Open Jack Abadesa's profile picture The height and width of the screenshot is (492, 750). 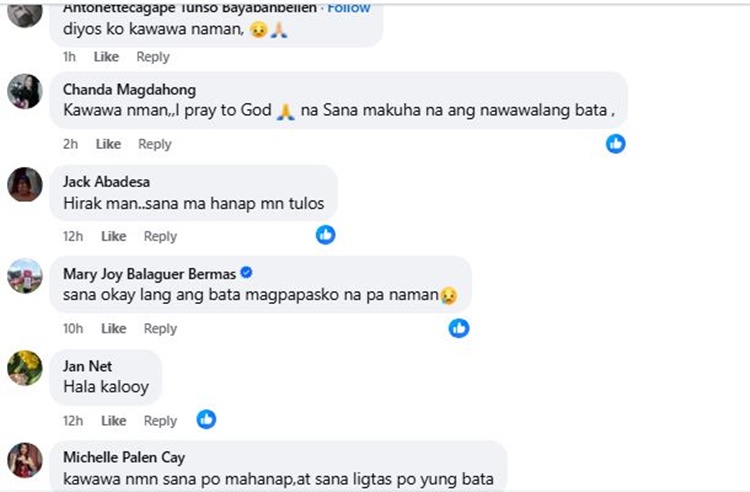(x=25, y=184)
